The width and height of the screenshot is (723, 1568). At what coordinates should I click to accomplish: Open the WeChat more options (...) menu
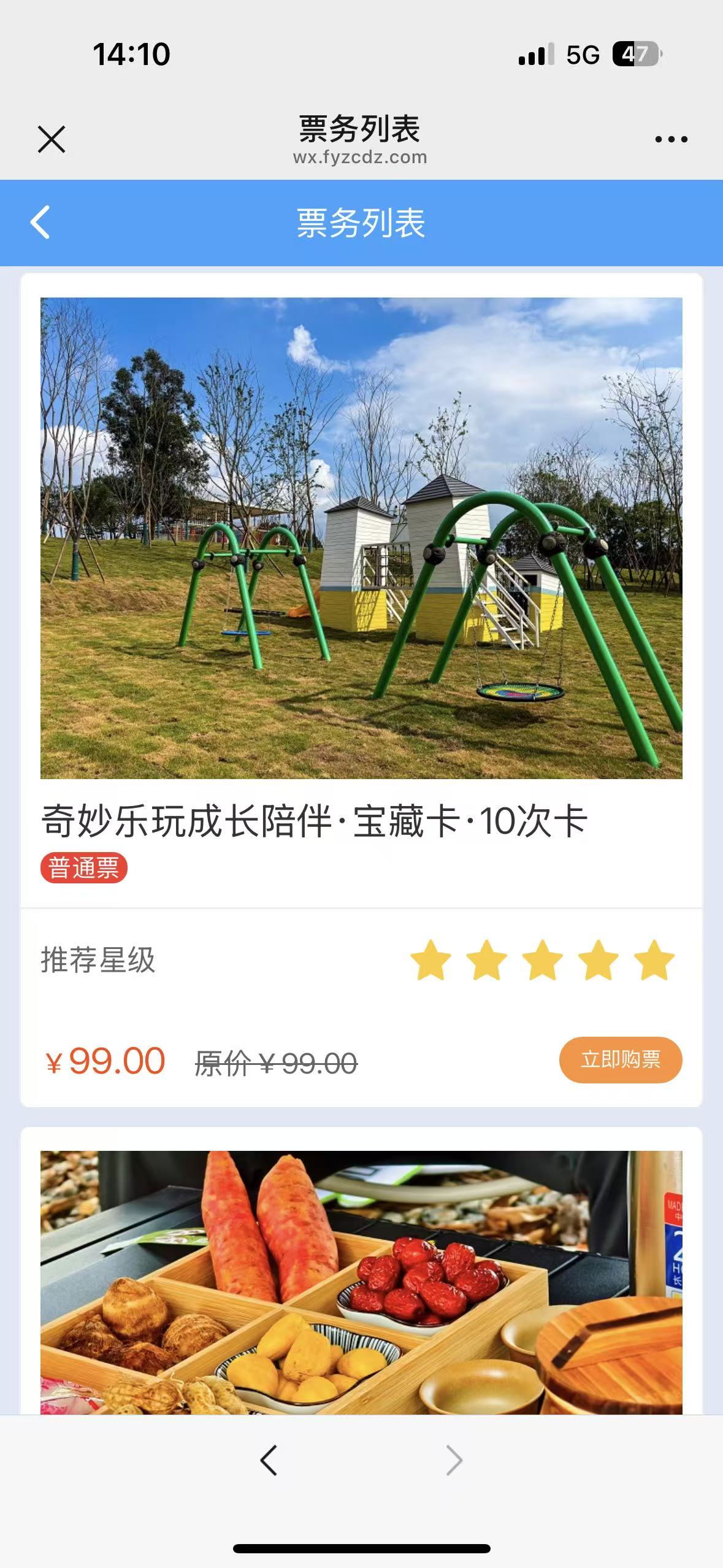[x=670, y=139]
